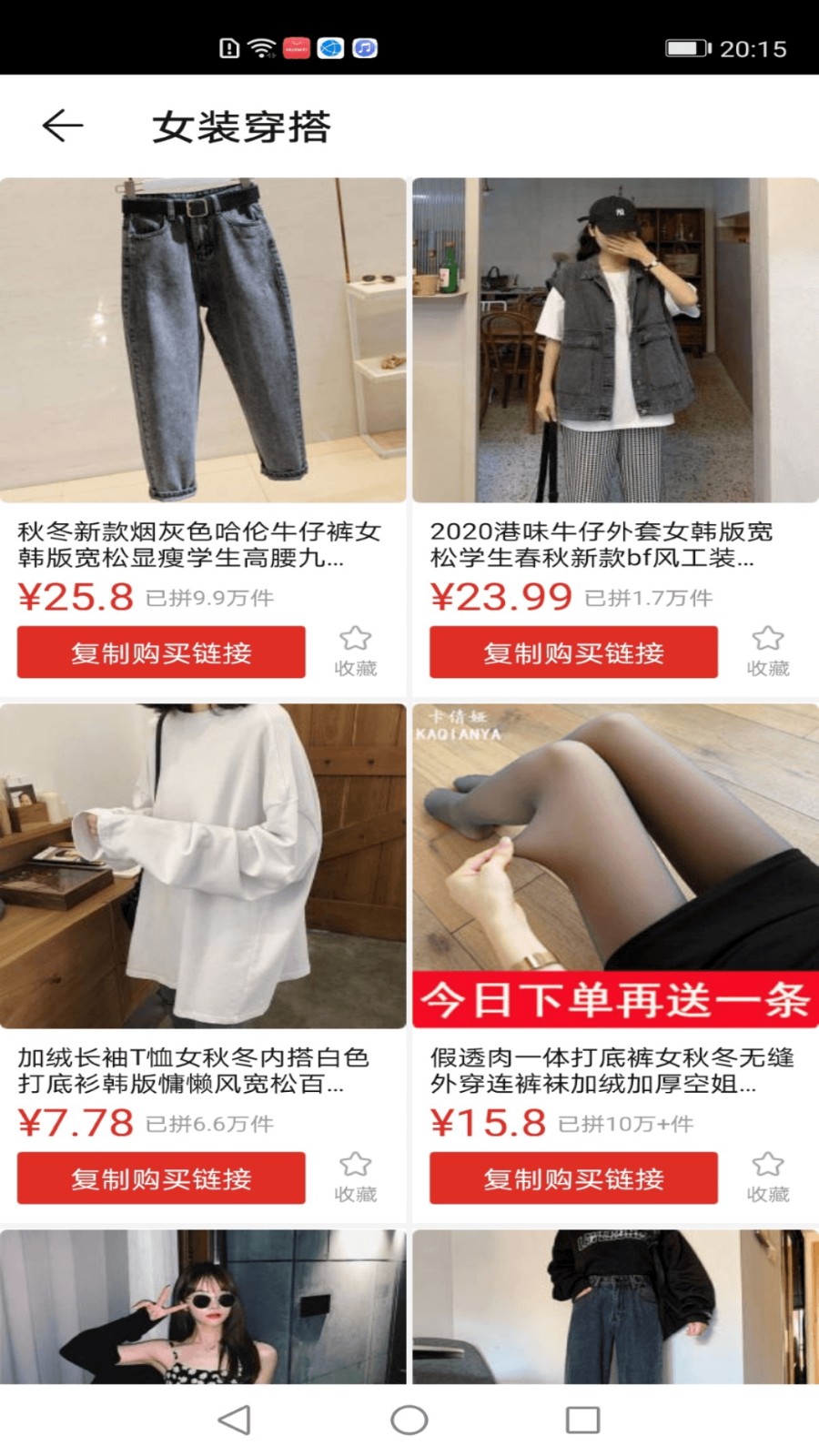Open the white long-sleeve T-shirt product photo

[x=203, y=865]
